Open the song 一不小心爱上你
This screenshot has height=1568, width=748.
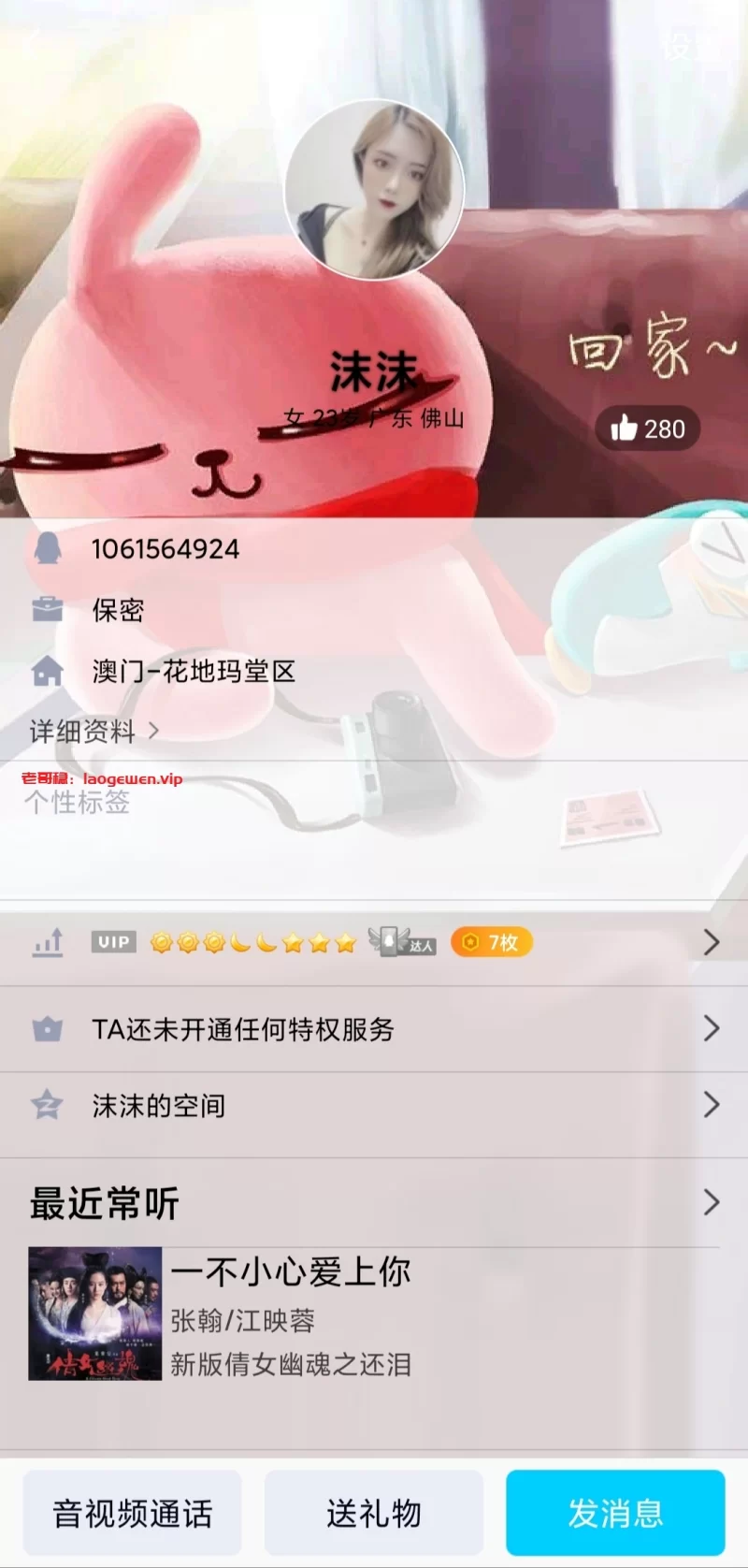click(290, 1314)
